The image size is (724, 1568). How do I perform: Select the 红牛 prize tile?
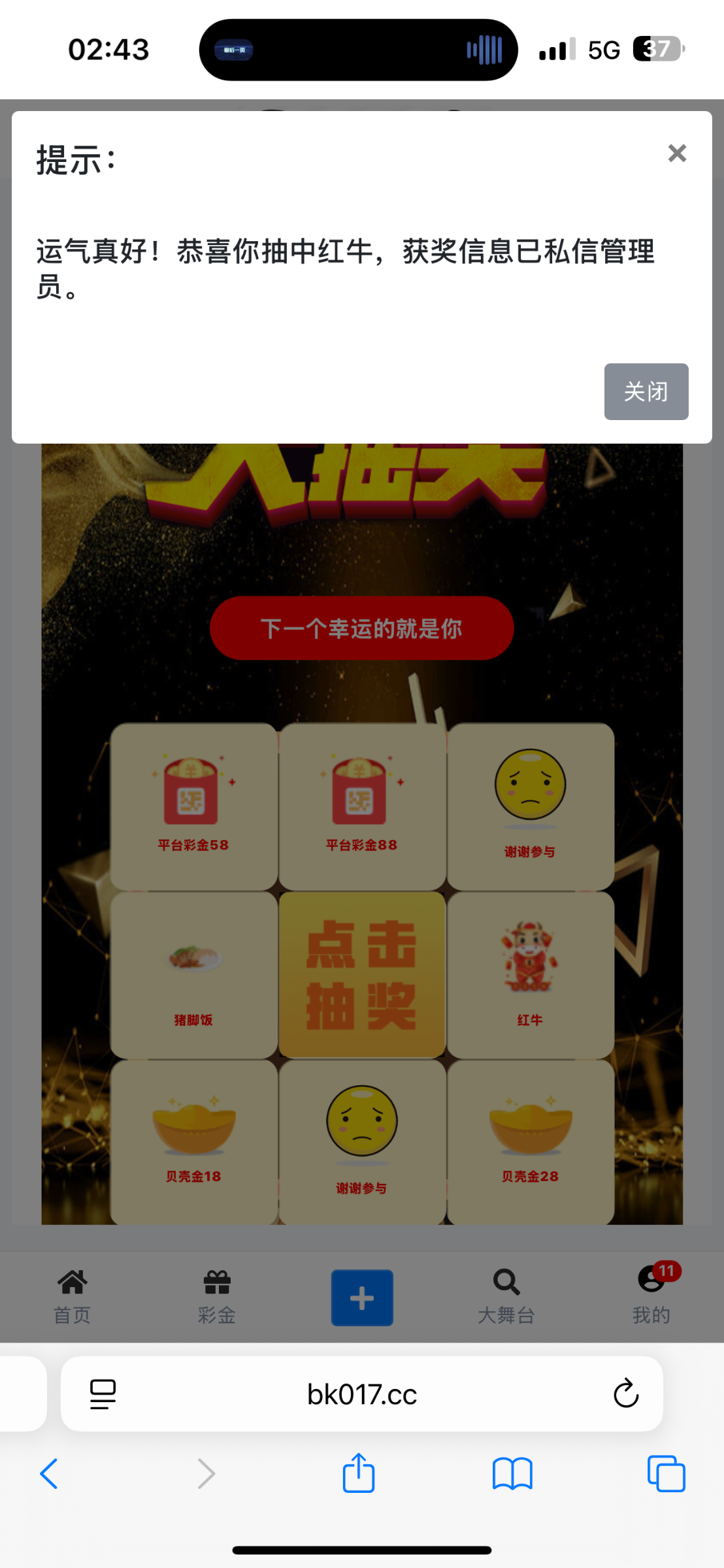click(530, 974)
